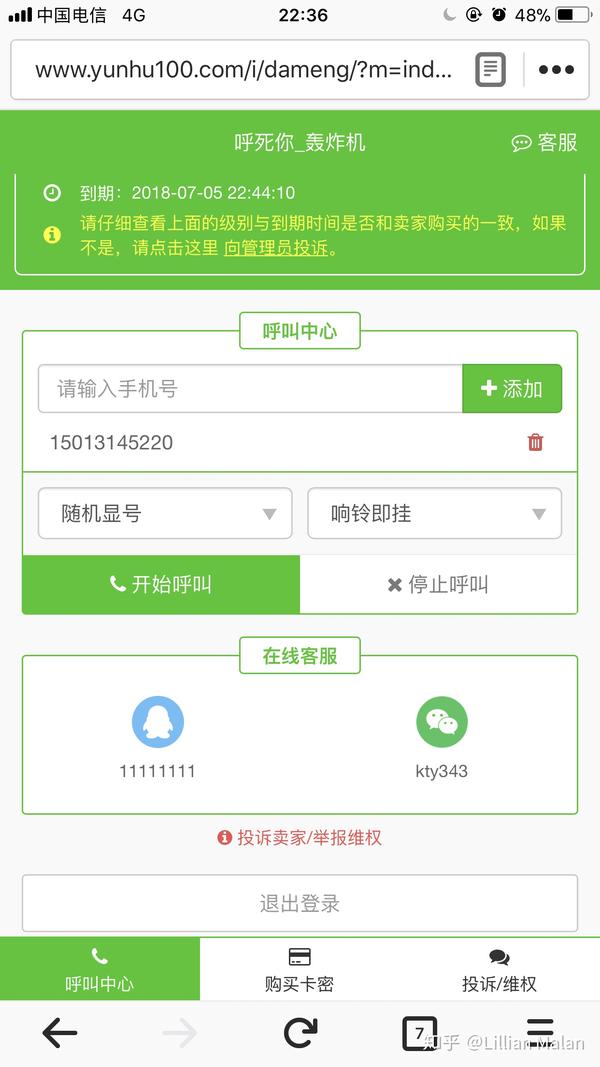600x1067 pixels.
Task: Tap the 停止呼叫 button
Action: pyautogui.click(x=438, y=585)
